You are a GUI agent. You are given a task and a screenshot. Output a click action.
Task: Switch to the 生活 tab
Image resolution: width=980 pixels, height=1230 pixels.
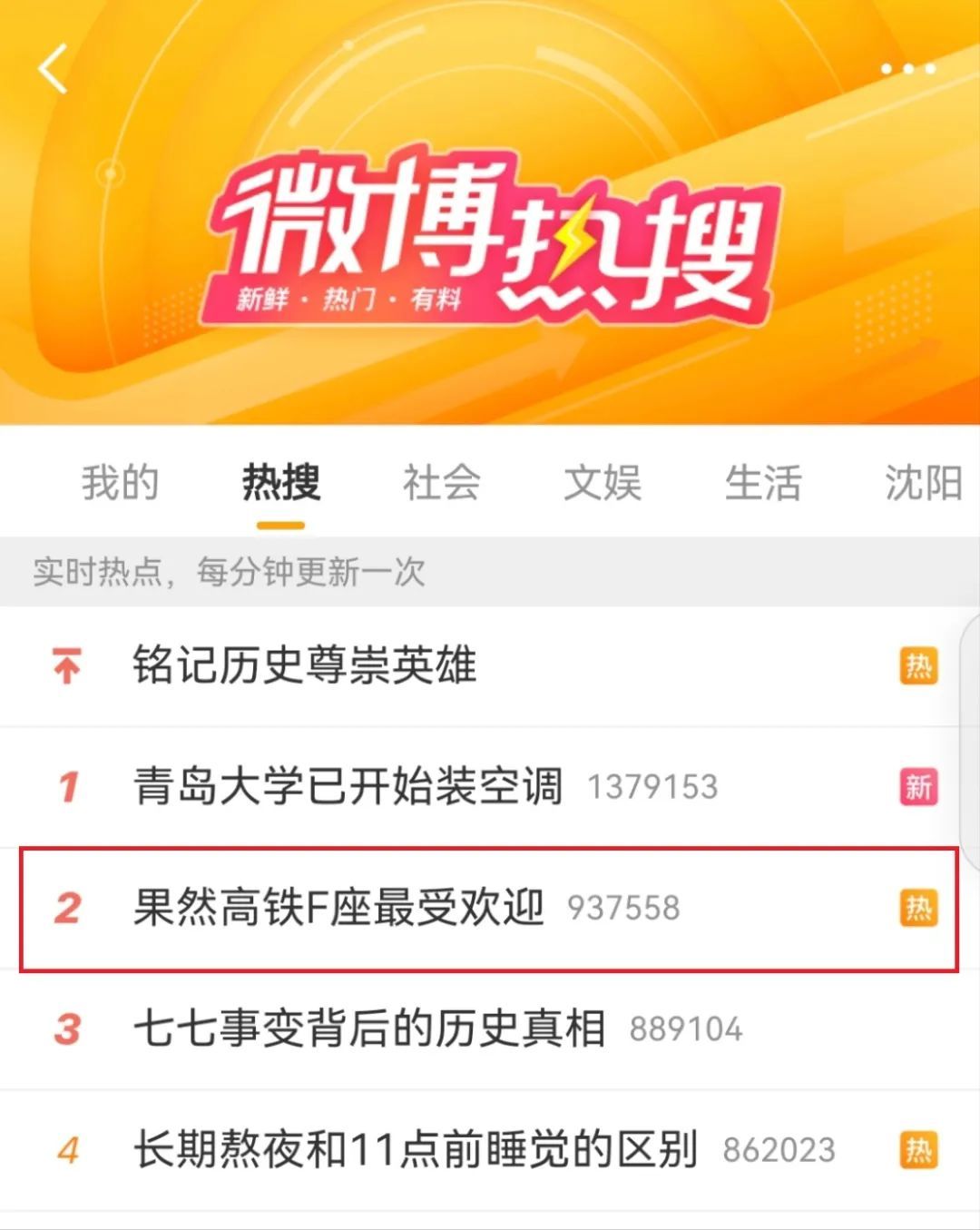[762, 482]
